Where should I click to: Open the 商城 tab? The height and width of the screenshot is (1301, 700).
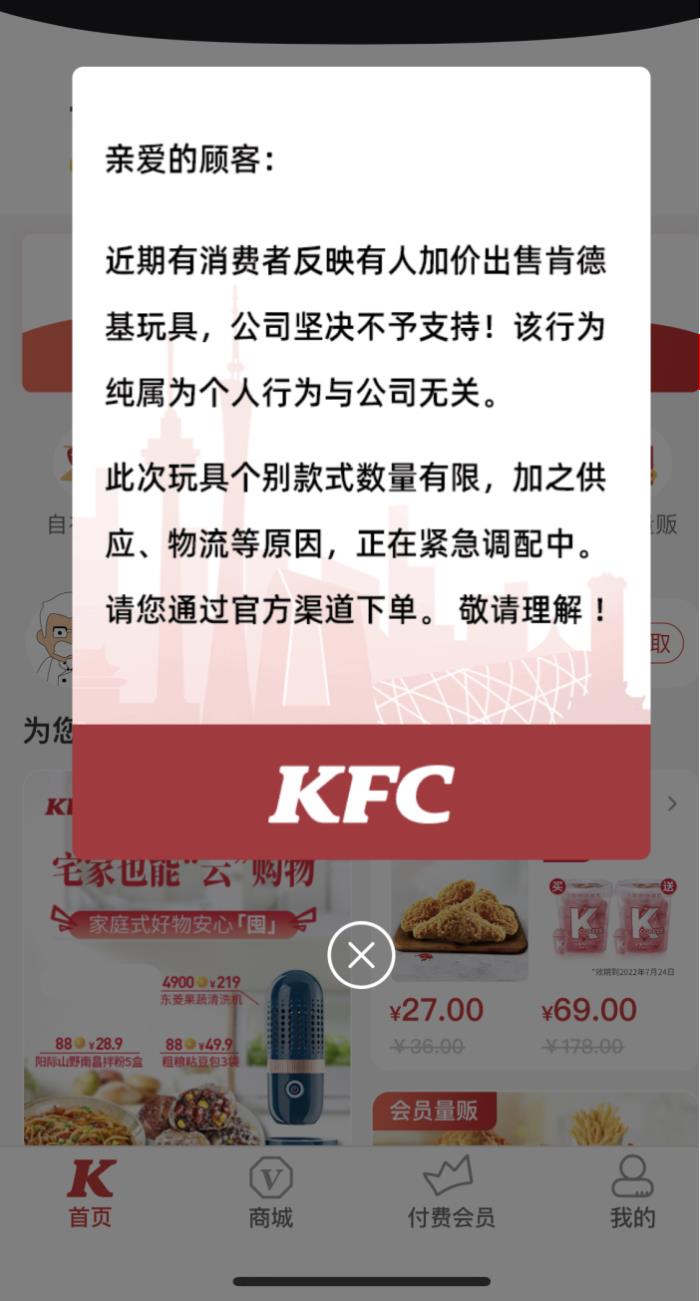click(x=271, y=1192)
